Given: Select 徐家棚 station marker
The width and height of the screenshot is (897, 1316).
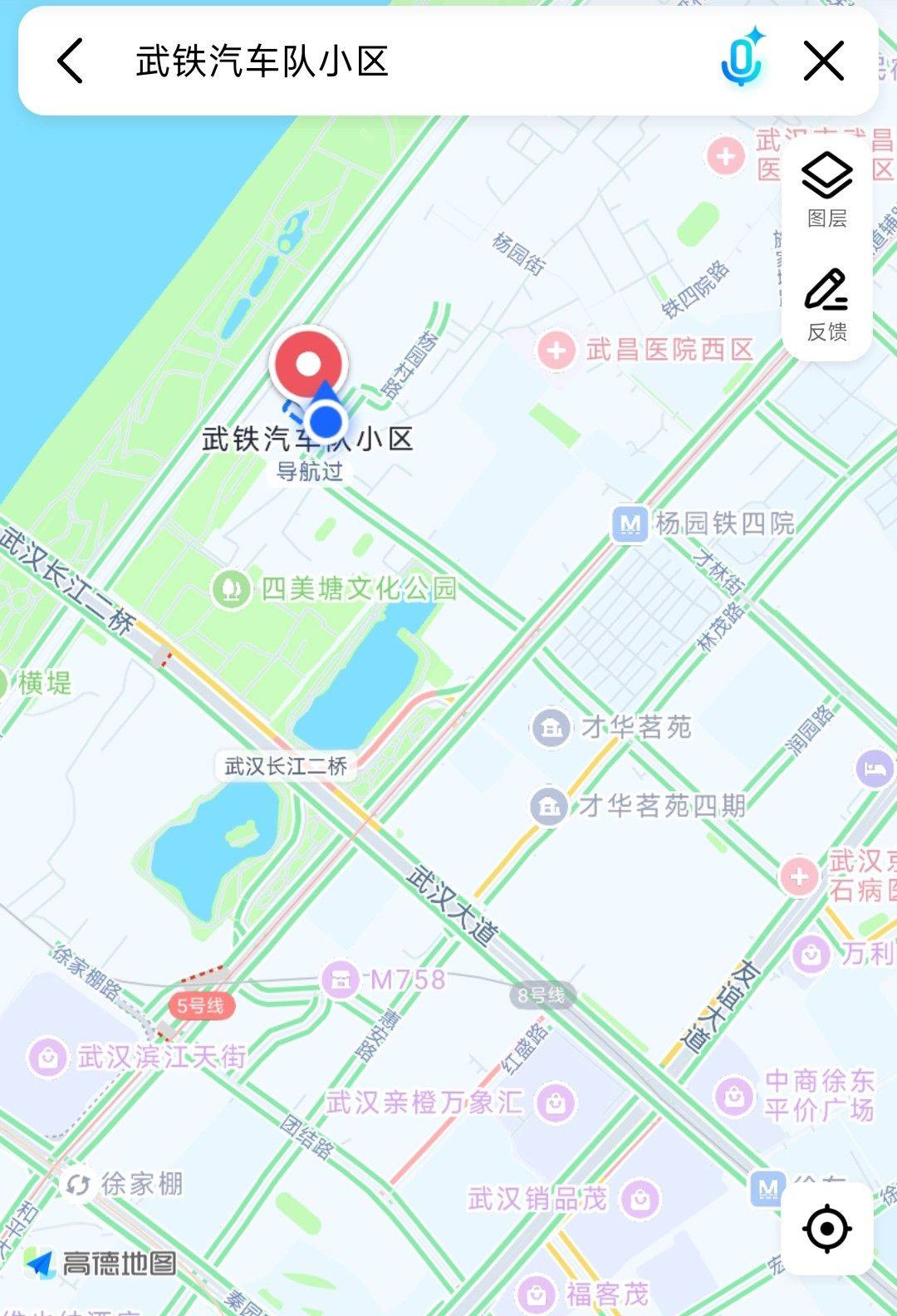Looking at the screenshot, I should tap(79, 1184).
